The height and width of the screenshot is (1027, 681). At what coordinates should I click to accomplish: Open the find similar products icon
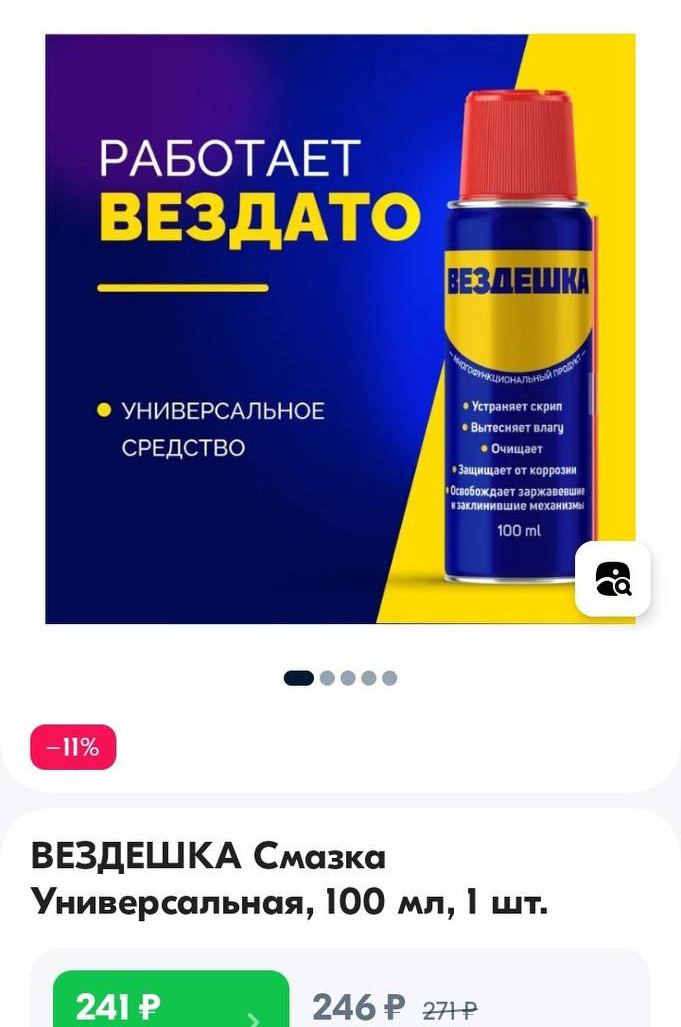tap(612, 579)
